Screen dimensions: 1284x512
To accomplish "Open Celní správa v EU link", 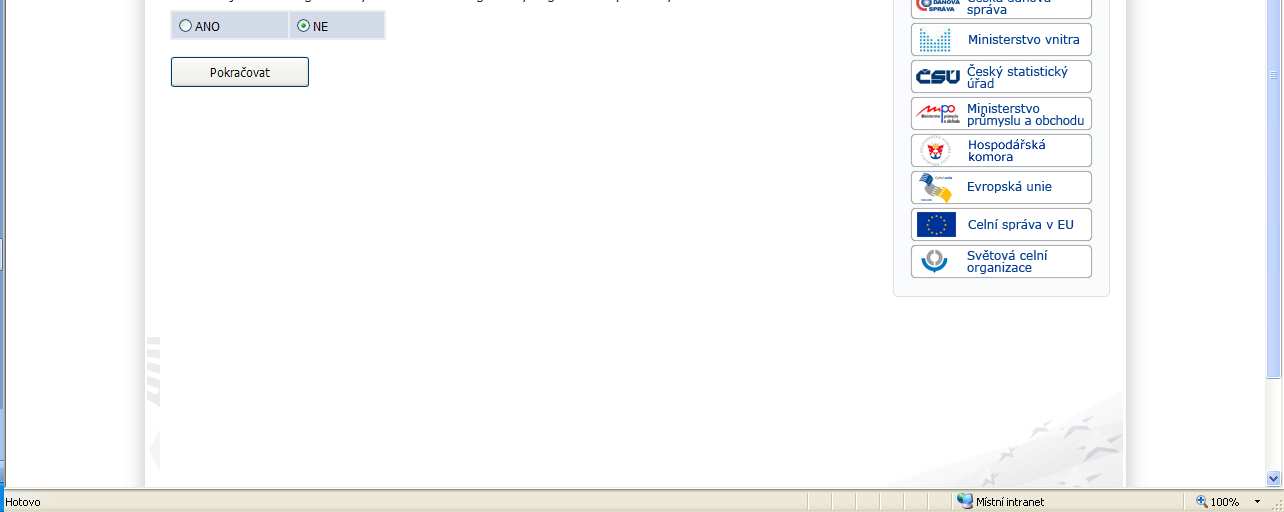I will click(x=1001, y=225).
